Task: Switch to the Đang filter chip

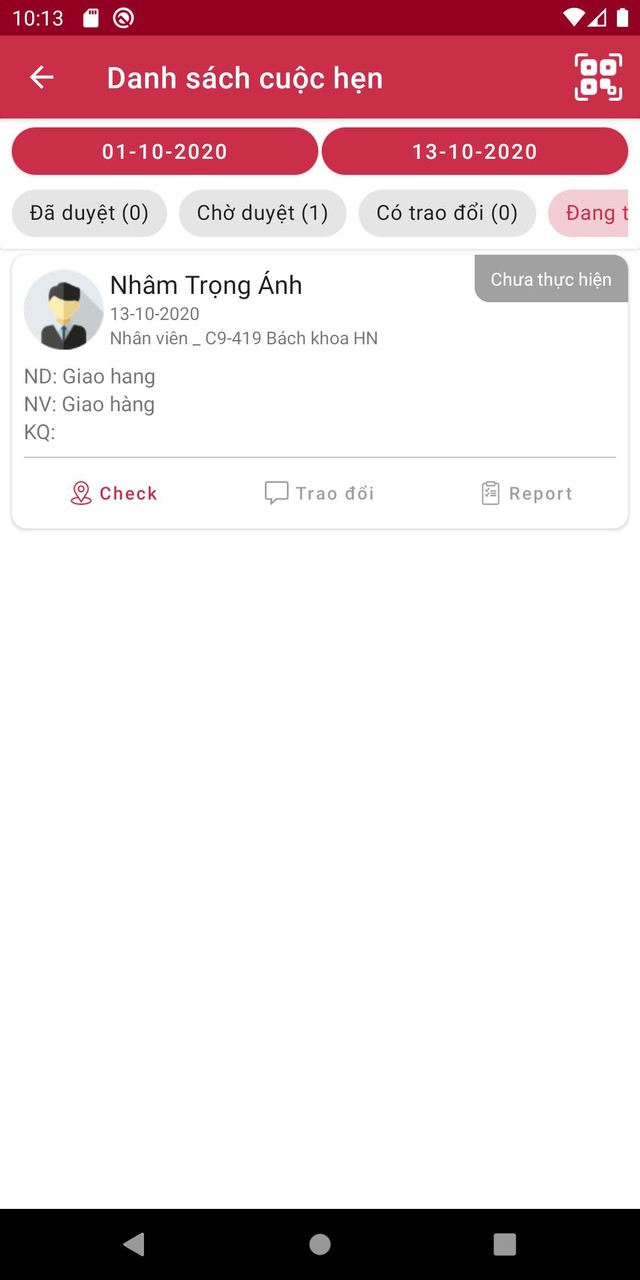Action: pos(590,213)
